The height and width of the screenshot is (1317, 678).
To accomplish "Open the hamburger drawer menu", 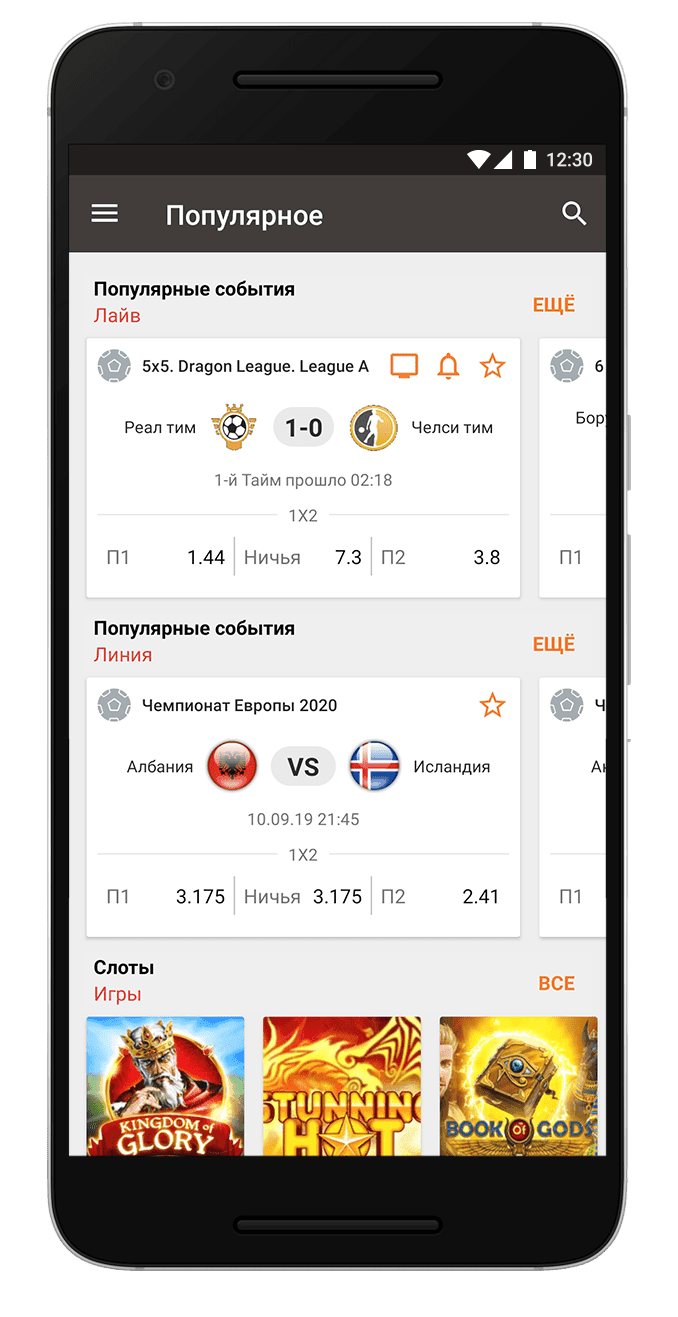I will [105, 214].
